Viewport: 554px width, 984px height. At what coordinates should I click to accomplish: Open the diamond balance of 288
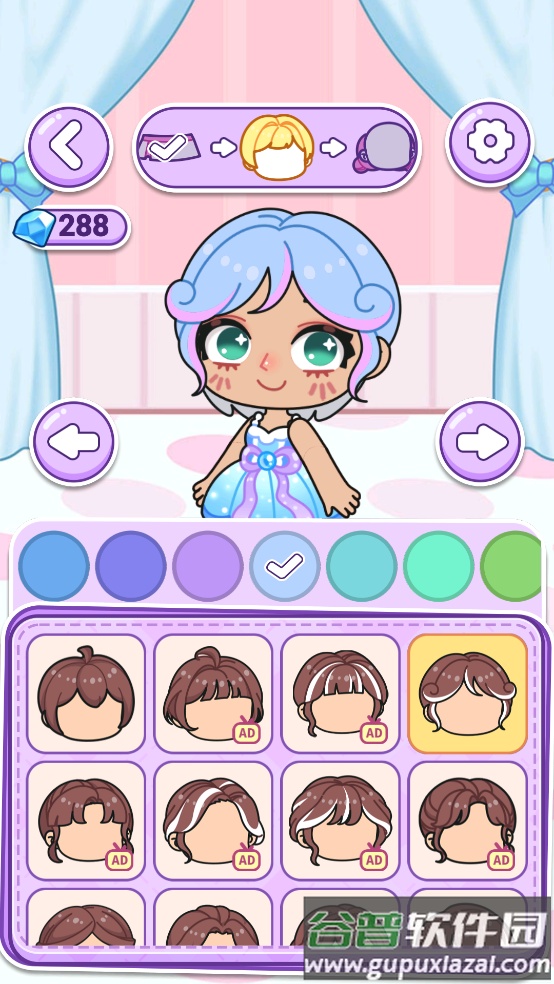click(72, 227)
